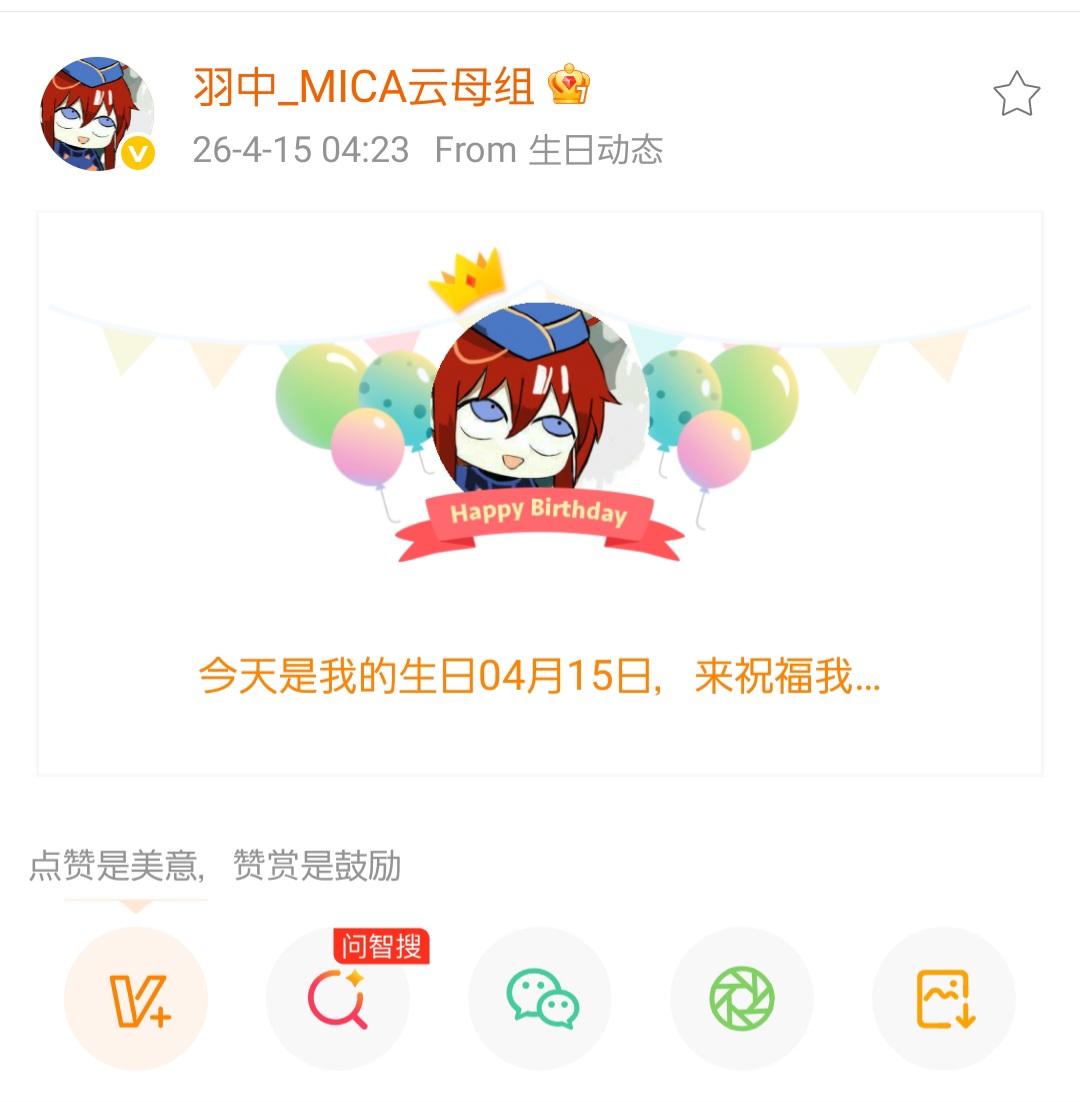Share this post to WeChat
The image size is (1080, 1102).
tap(540, 999)
